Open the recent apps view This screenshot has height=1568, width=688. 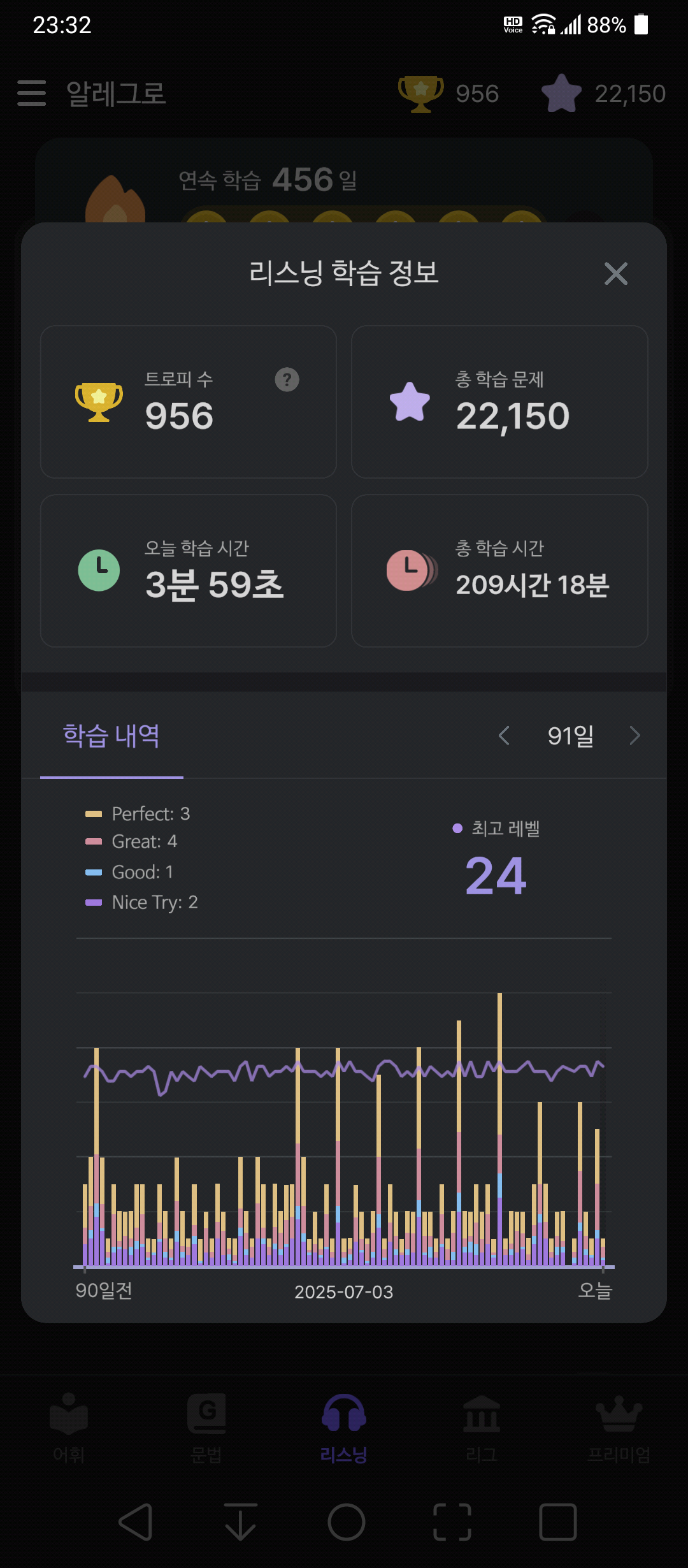(x=558, y=1522)
